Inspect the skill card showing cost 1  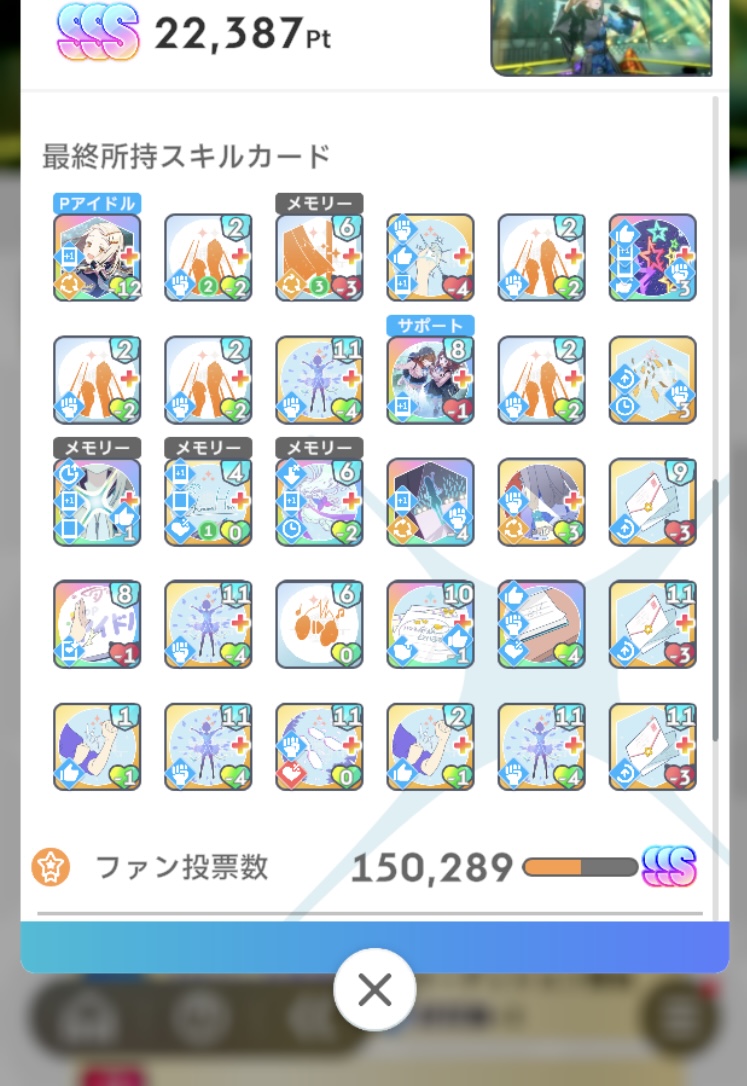(x=97, y=746)
